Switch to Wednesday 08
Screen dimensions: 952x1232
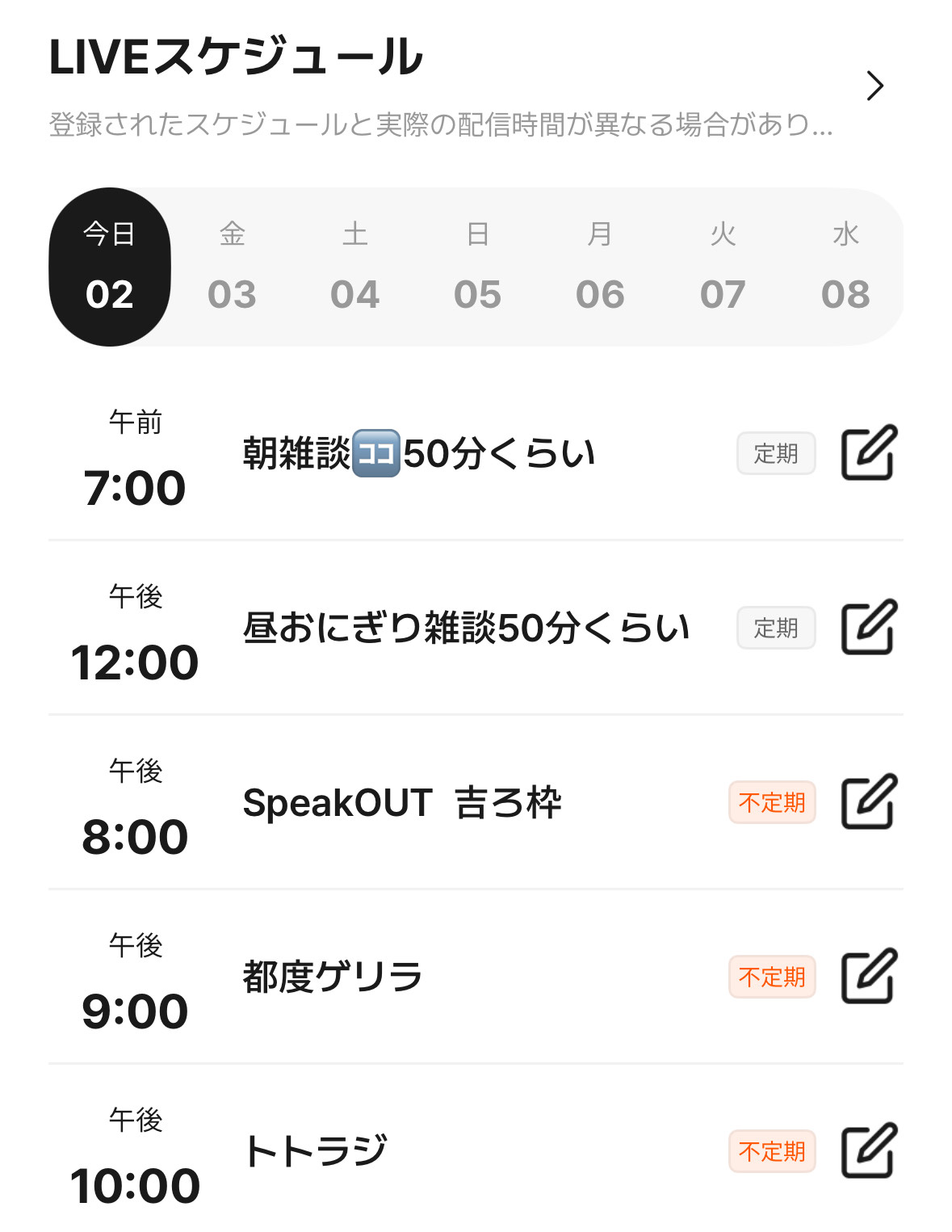point(845,267)
